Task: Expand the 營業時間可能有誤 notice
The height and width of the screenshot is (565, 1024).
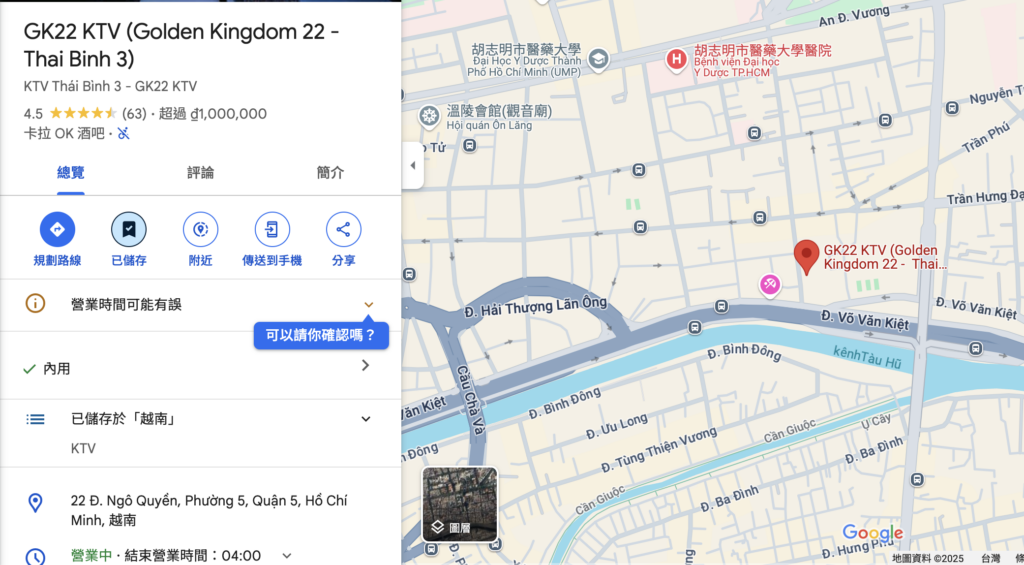Action: (368, 304)
